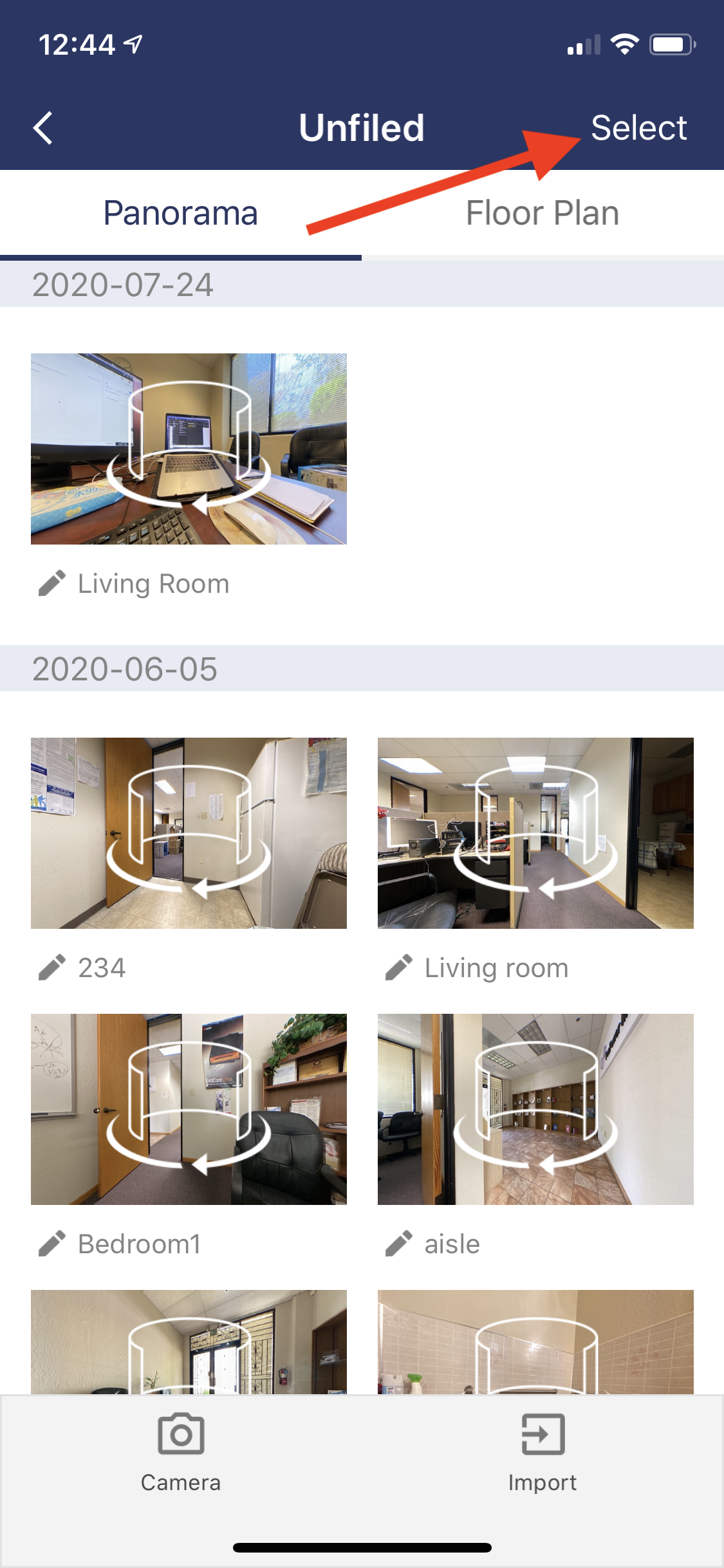The image size is (724, 1568).
Task: Switch to the Floor Plan tab
Action: (x=543, y=213)
